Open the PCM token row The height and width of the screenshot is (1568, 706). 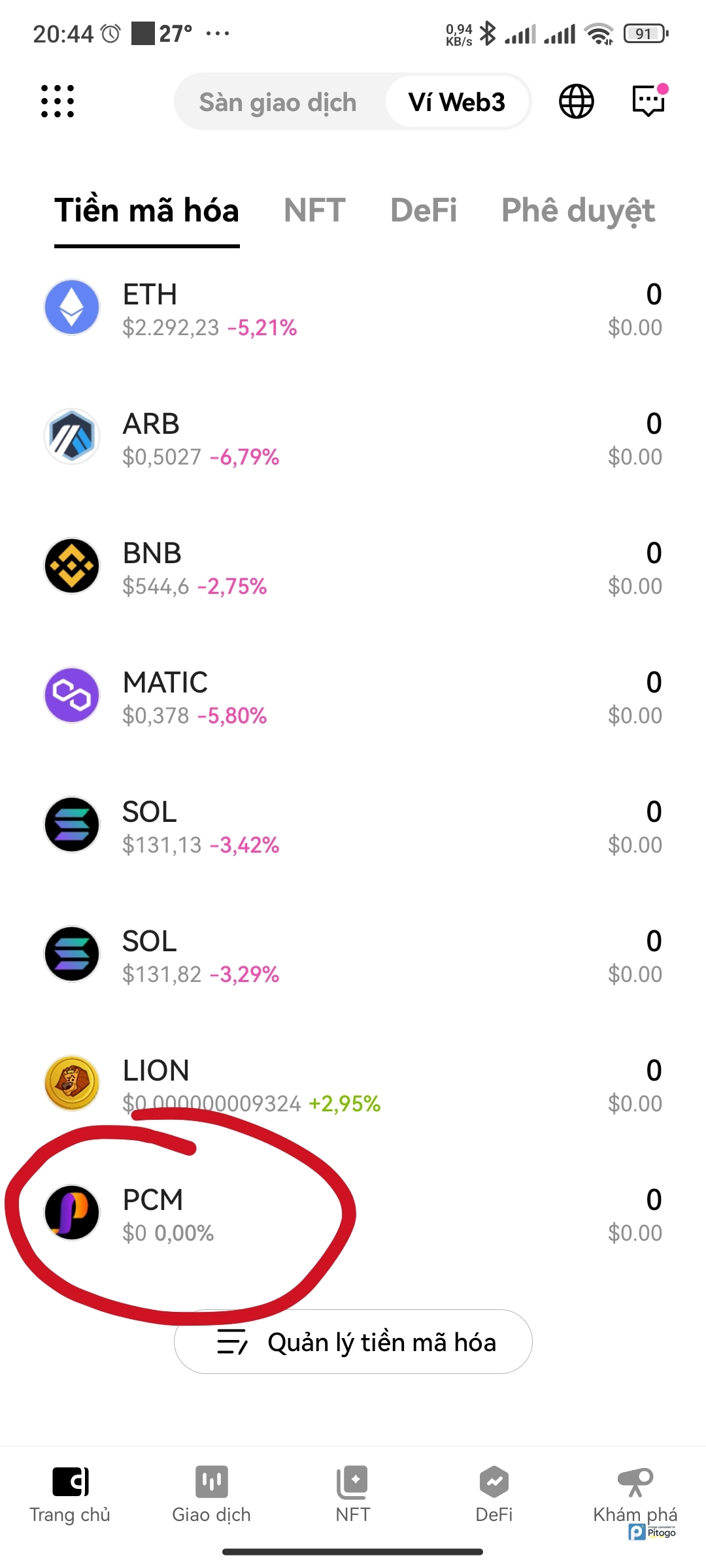click(x=353, y=1214)
